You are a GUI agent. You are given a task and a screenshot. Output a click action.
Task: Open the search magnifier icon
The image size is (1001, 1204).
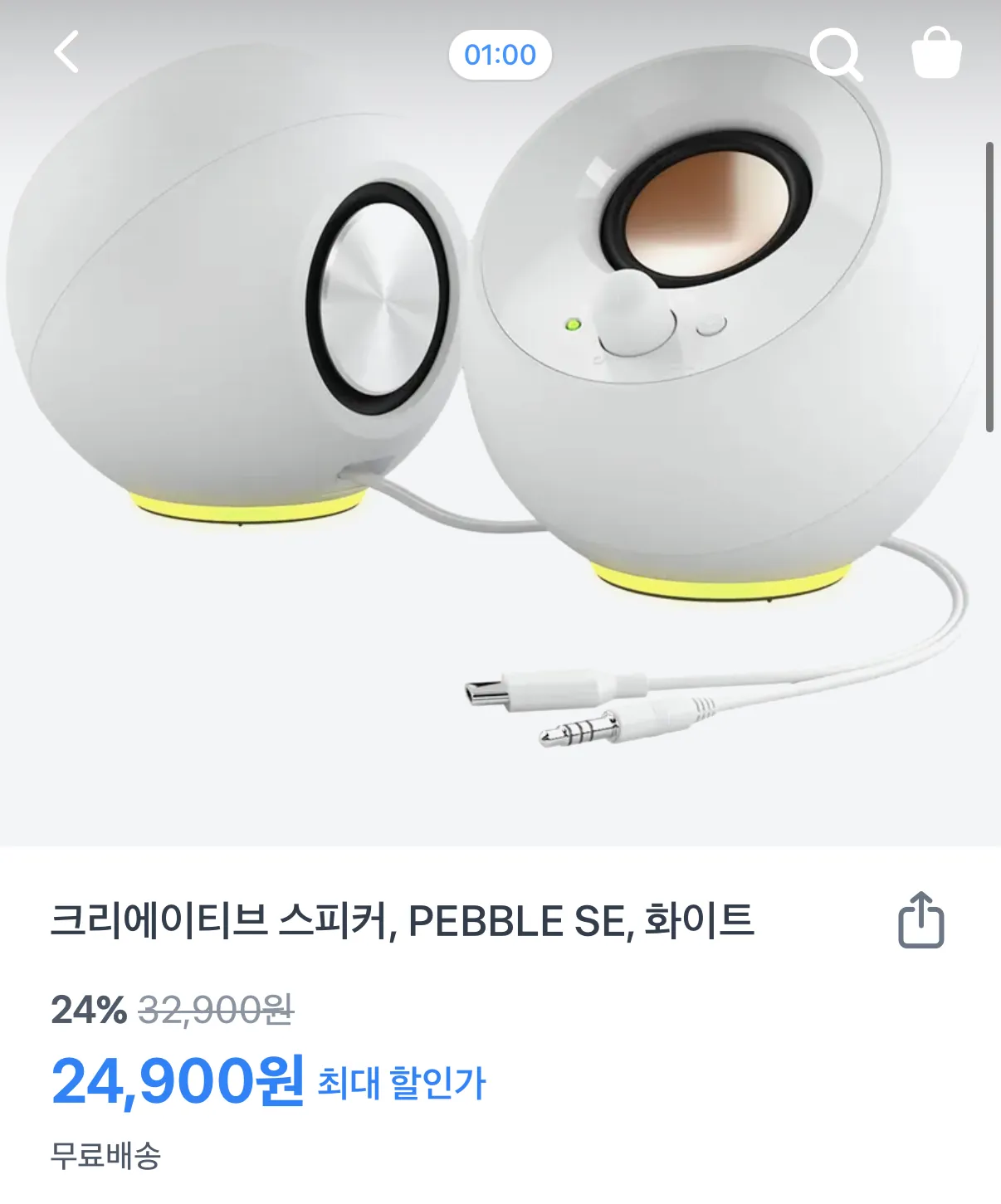835,54
